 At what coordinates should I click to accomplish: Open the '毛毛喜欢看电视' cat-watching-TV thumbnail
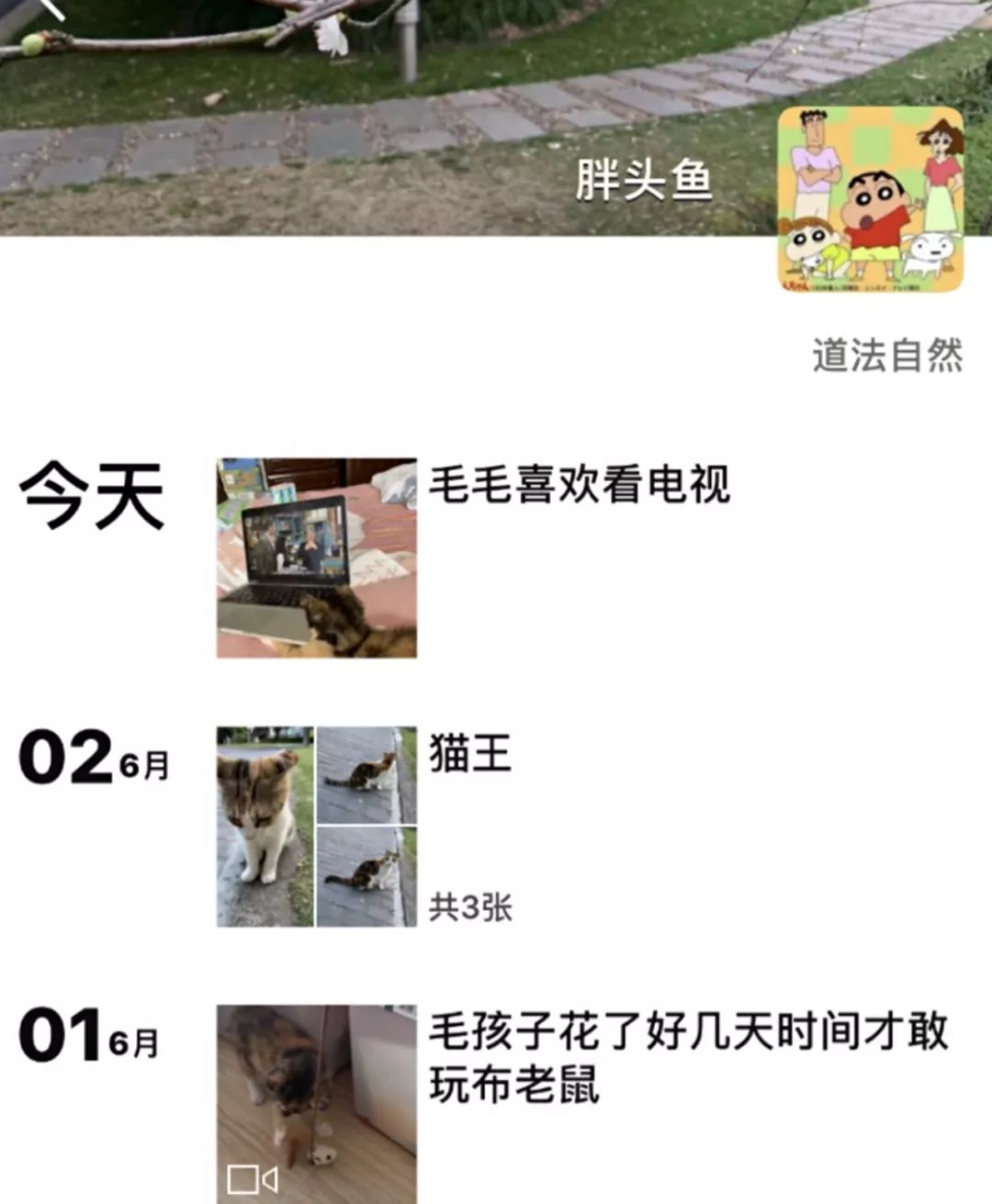pos(315,558)
